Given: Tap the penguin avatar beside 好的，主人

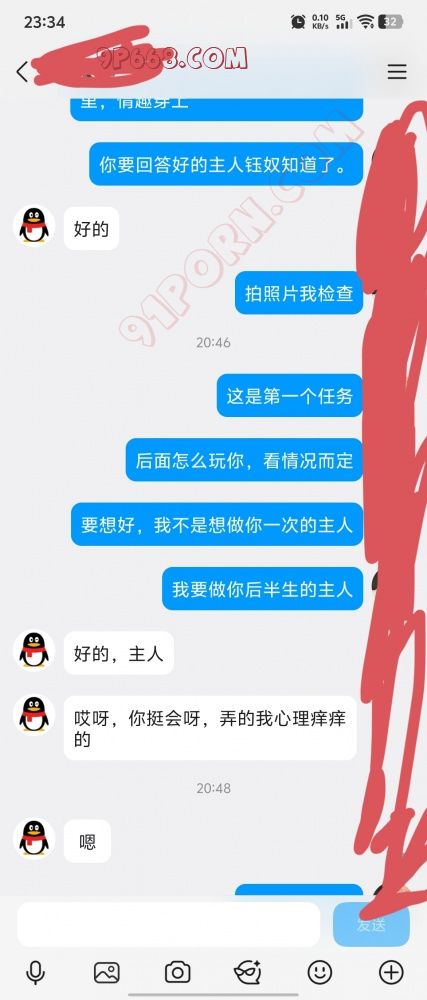Looking at the screenshot, I should tap(34, 651).
